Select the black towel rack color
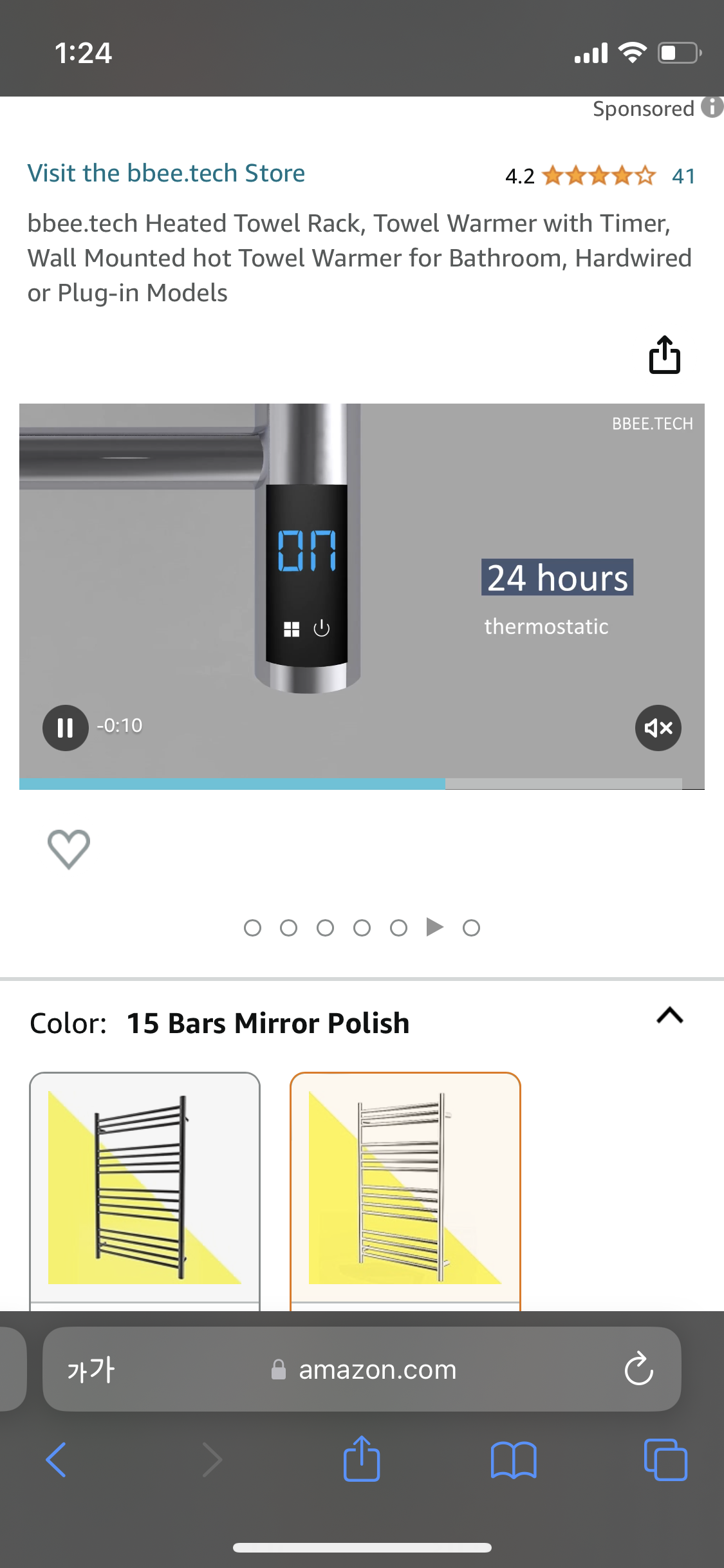The image size is (724, 1568). point(145,1188)
